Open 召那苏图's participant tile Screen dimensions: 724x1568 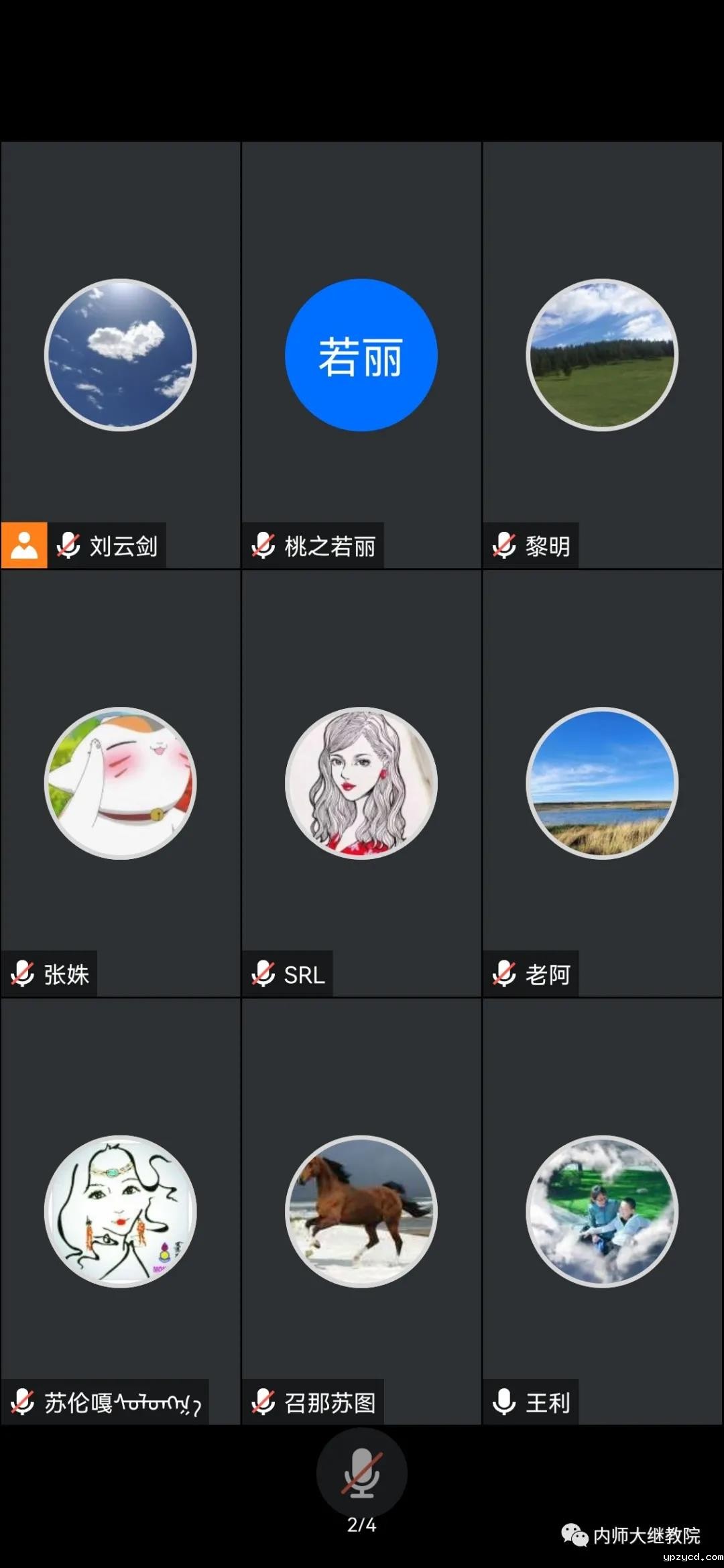point(361,1211)
